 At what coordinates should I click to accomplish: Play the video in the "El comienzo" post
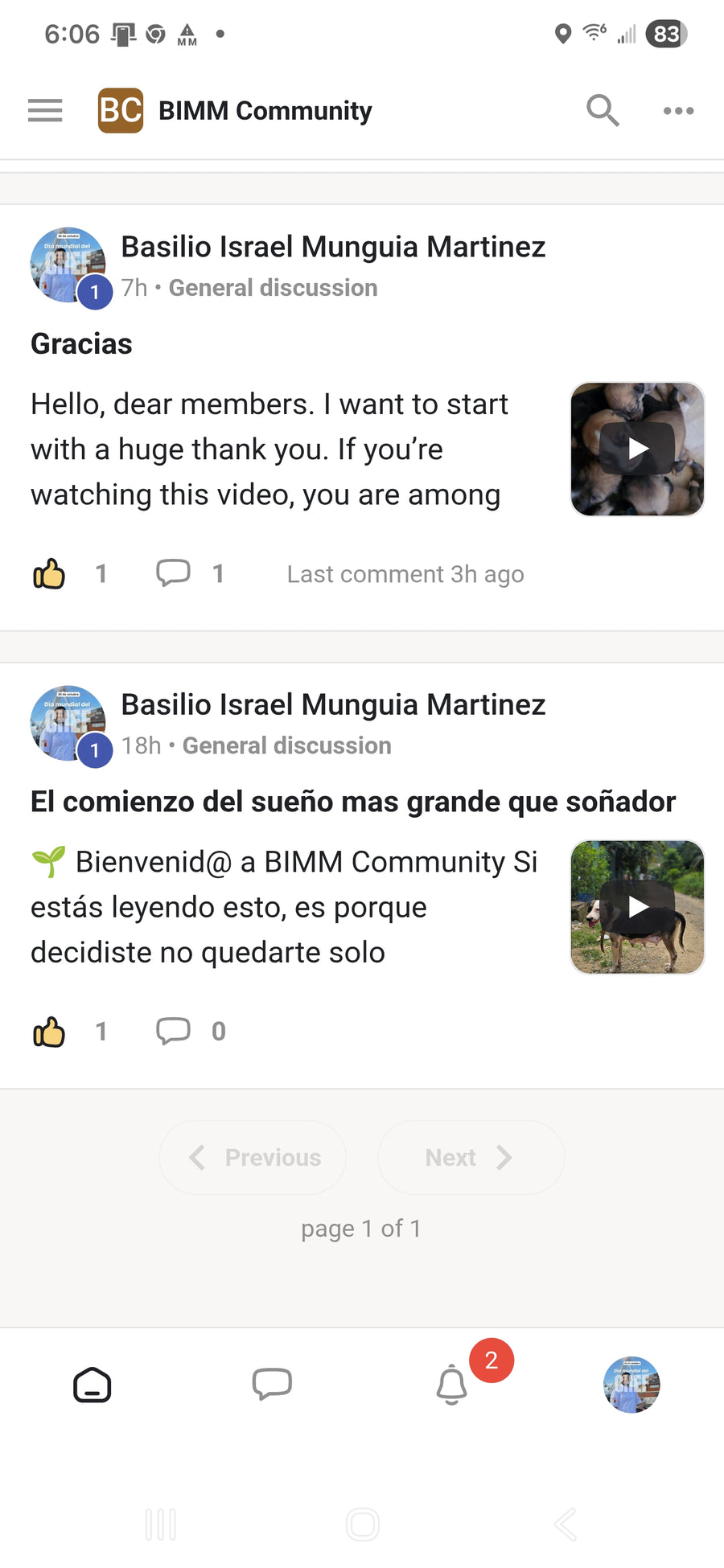(637, 907)
